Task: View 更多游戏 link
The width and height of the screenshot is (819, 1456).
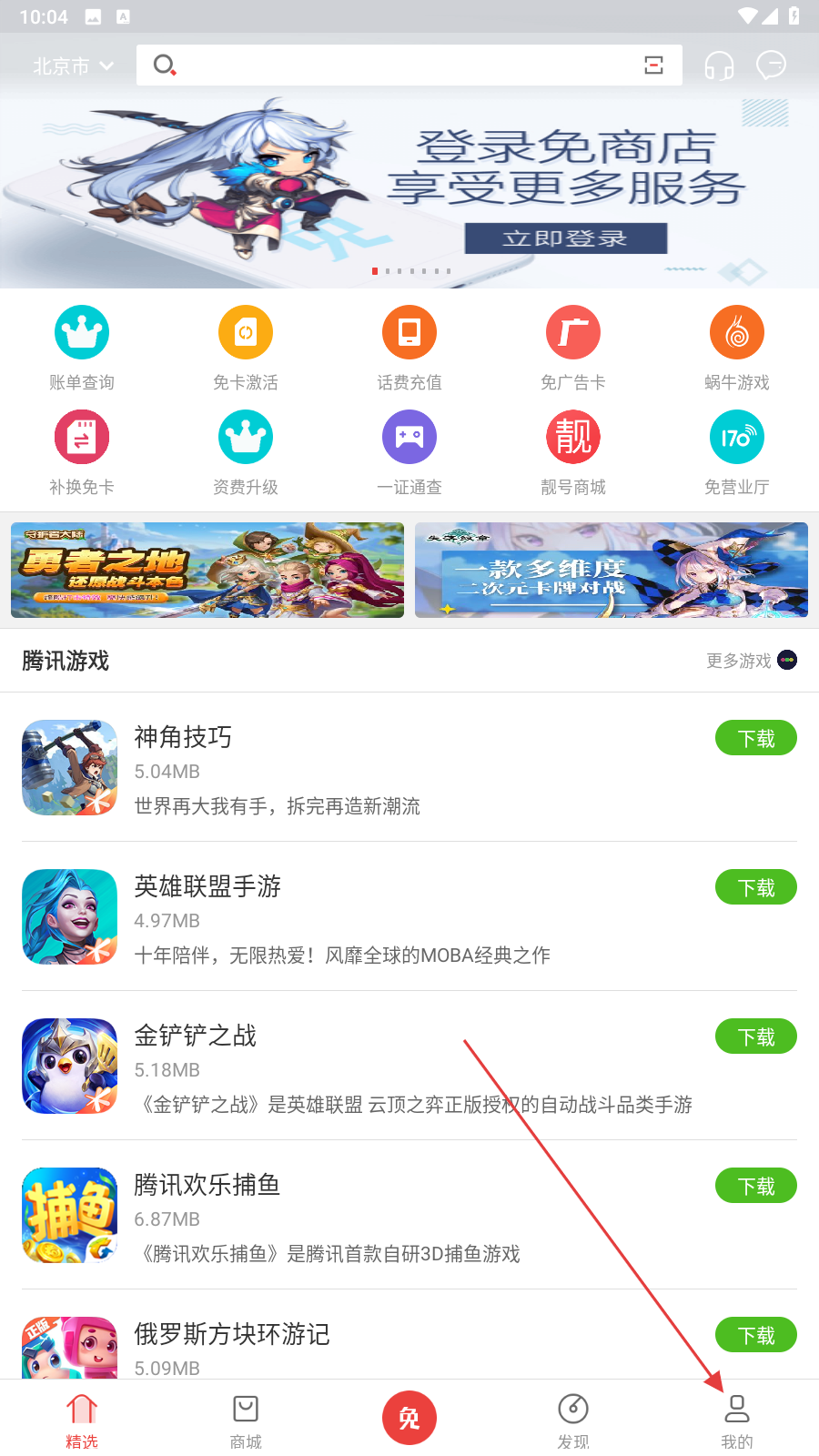Action: 751,661
